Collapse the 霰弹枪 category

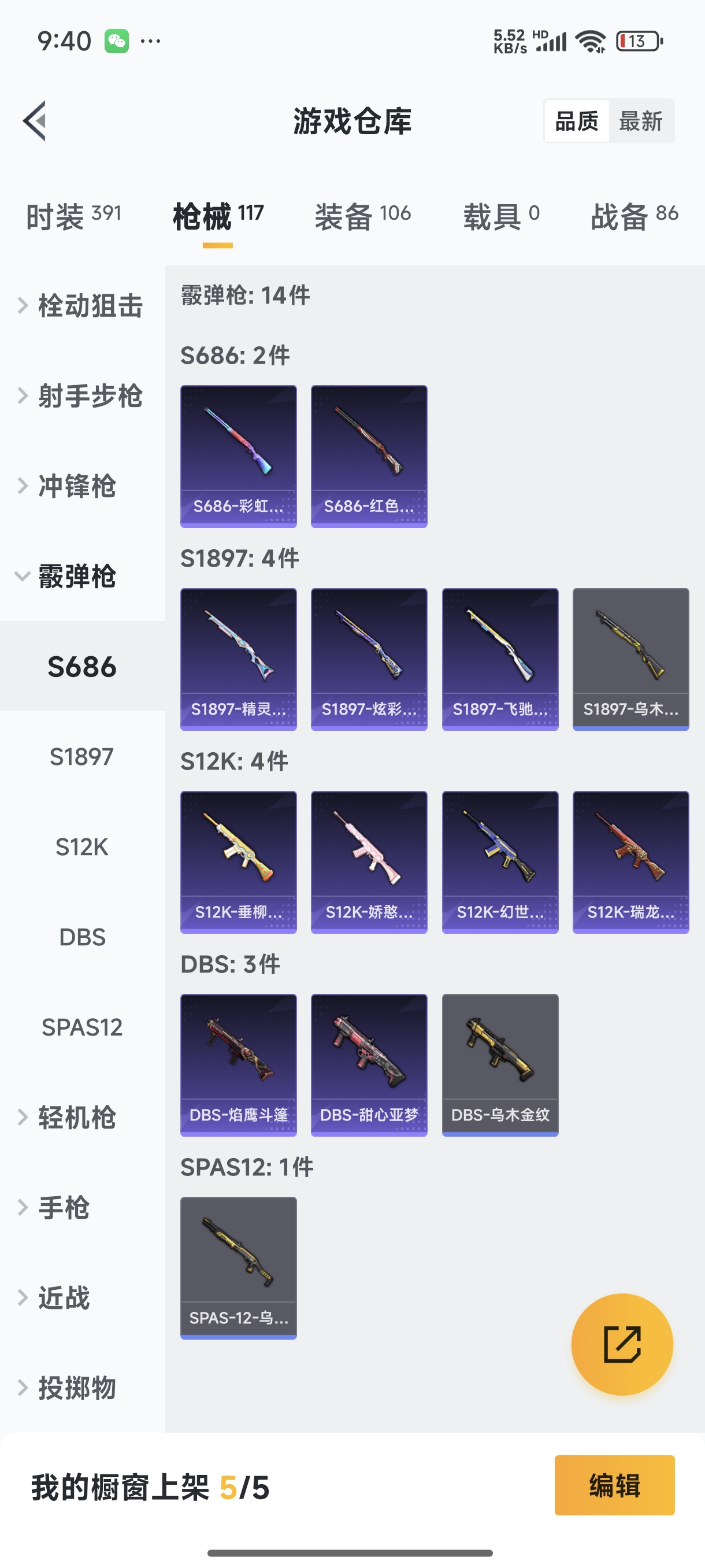[76, 576]
